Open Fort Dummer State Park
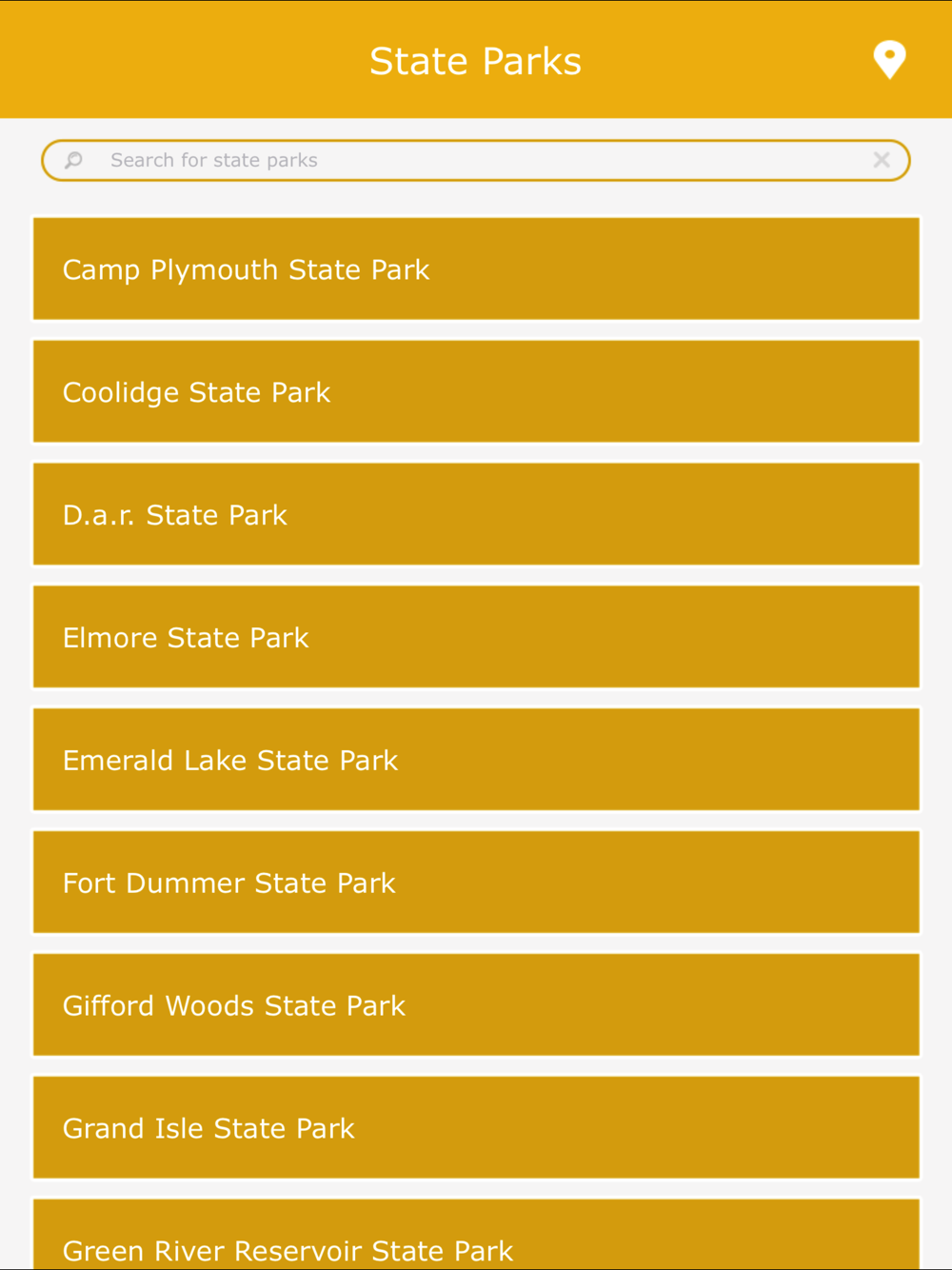The height and width of the screenshot is (1270, 952). pyautogui.click(x=476, y=883)
